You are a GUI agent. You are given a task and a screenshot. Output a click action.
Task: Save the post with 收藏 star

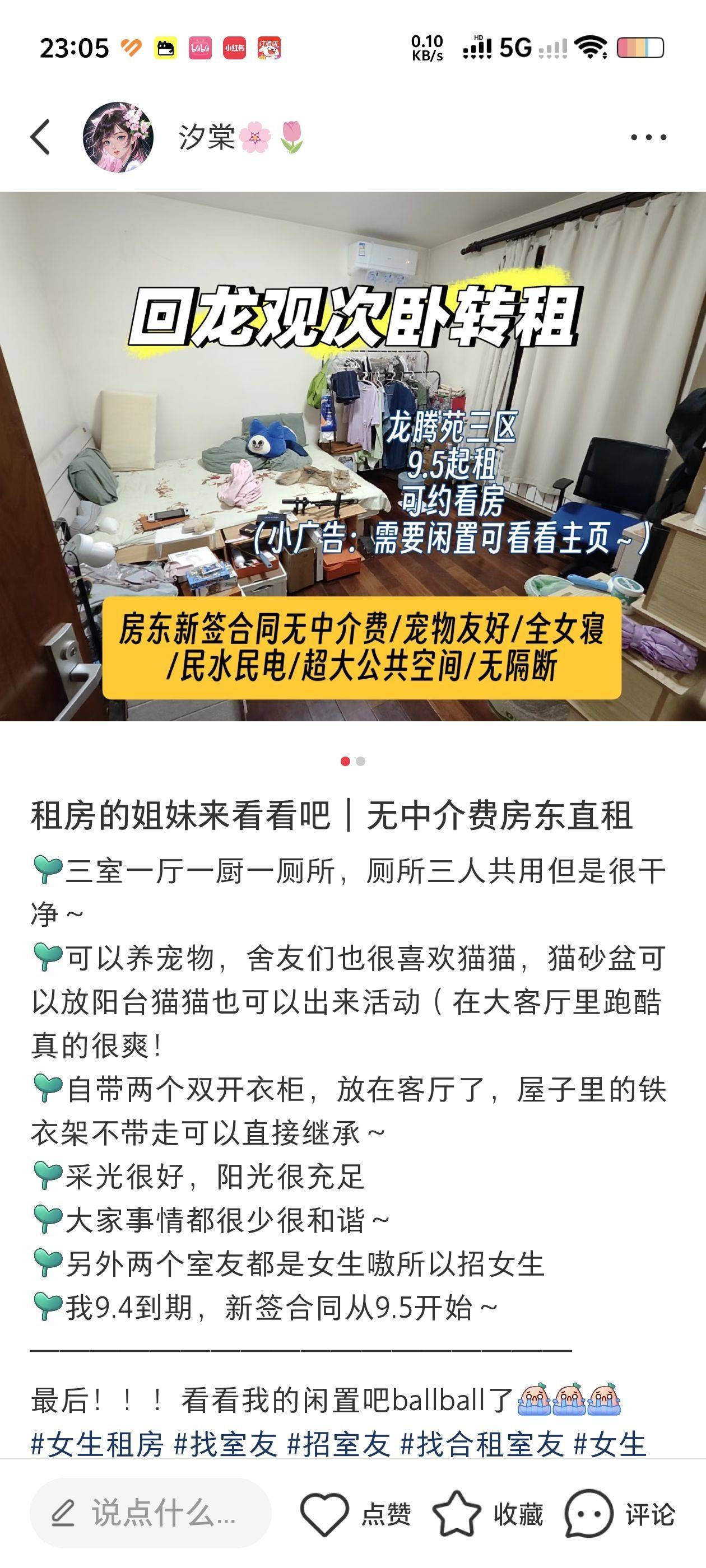pyautogui.click(x=487, y=1513)
